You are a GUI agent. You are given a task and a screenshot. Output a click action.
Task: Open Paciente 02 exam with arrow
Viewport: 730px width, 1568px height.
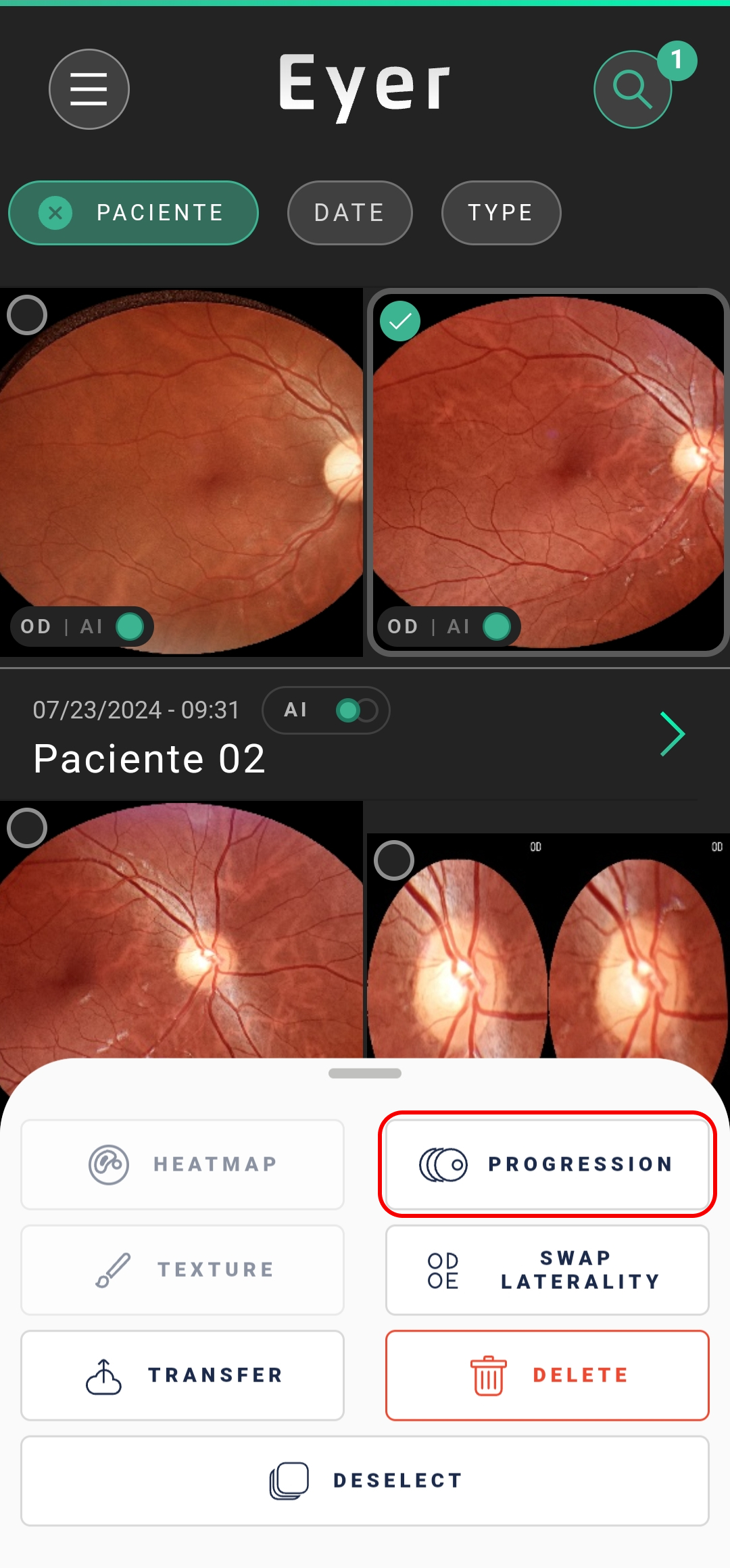tap(673, 734)
